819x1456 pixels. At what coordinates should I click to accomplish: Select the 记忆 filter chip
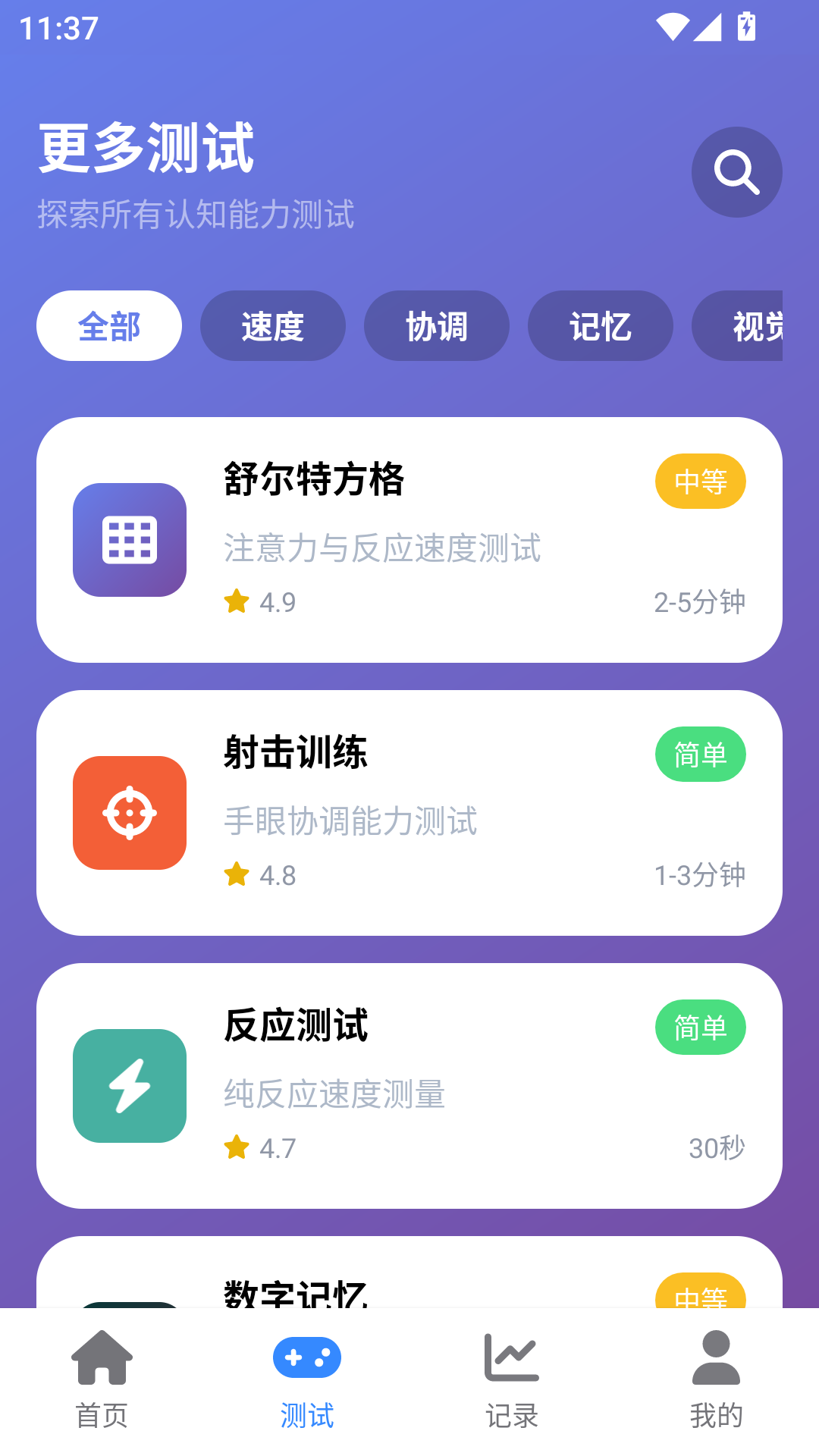click(600, 325)
